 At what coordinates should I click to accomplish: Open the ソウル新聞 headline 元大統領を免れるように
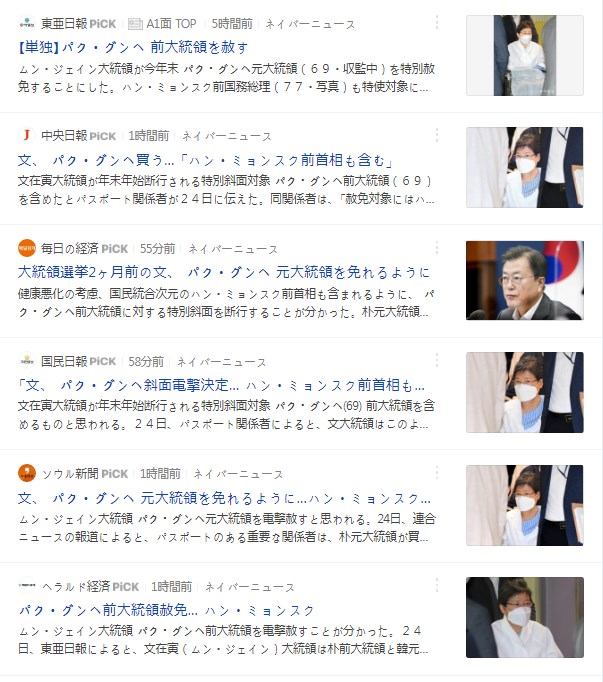(225, 498)
